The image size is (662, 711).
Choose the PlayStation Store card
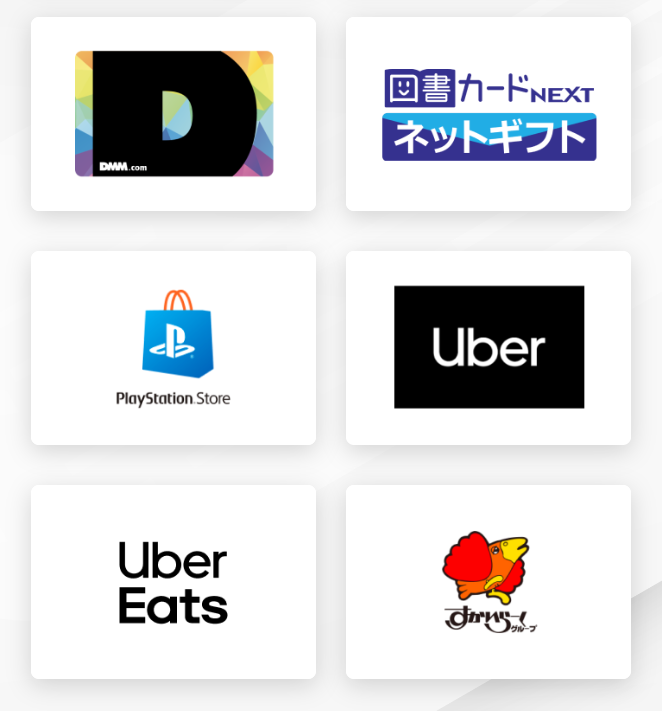click(x=173, y=348)
